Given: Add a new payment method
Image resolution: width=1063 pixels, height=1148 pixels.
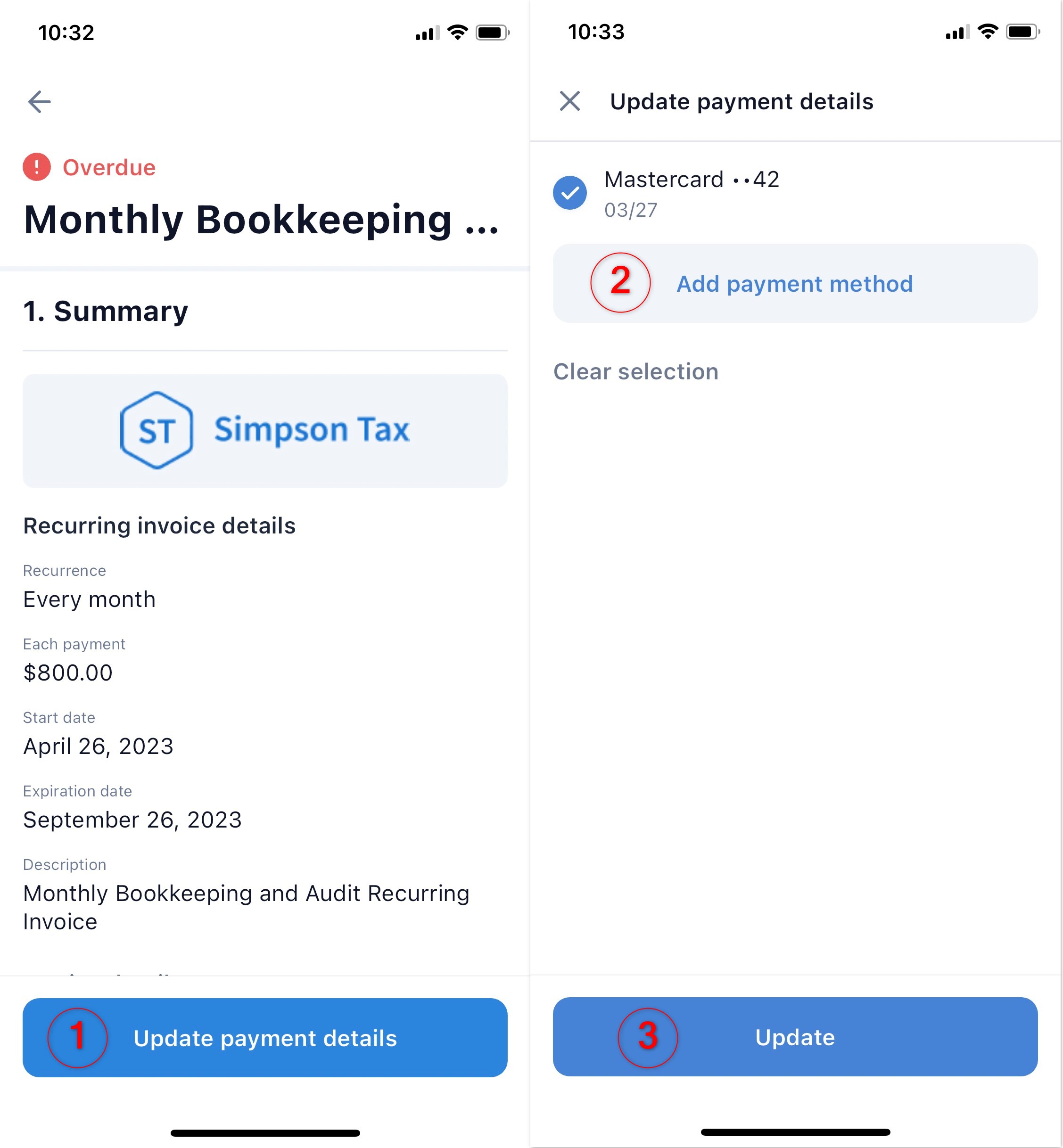Looking at the screenshot, I should (x=794, y=284).
